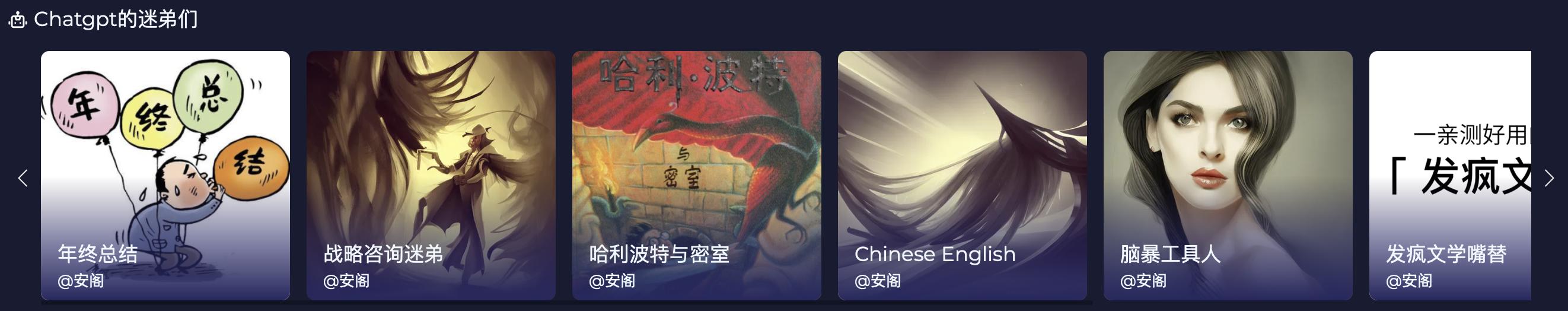Select the 哈利波特与密室 card

(x=696, y=175)
